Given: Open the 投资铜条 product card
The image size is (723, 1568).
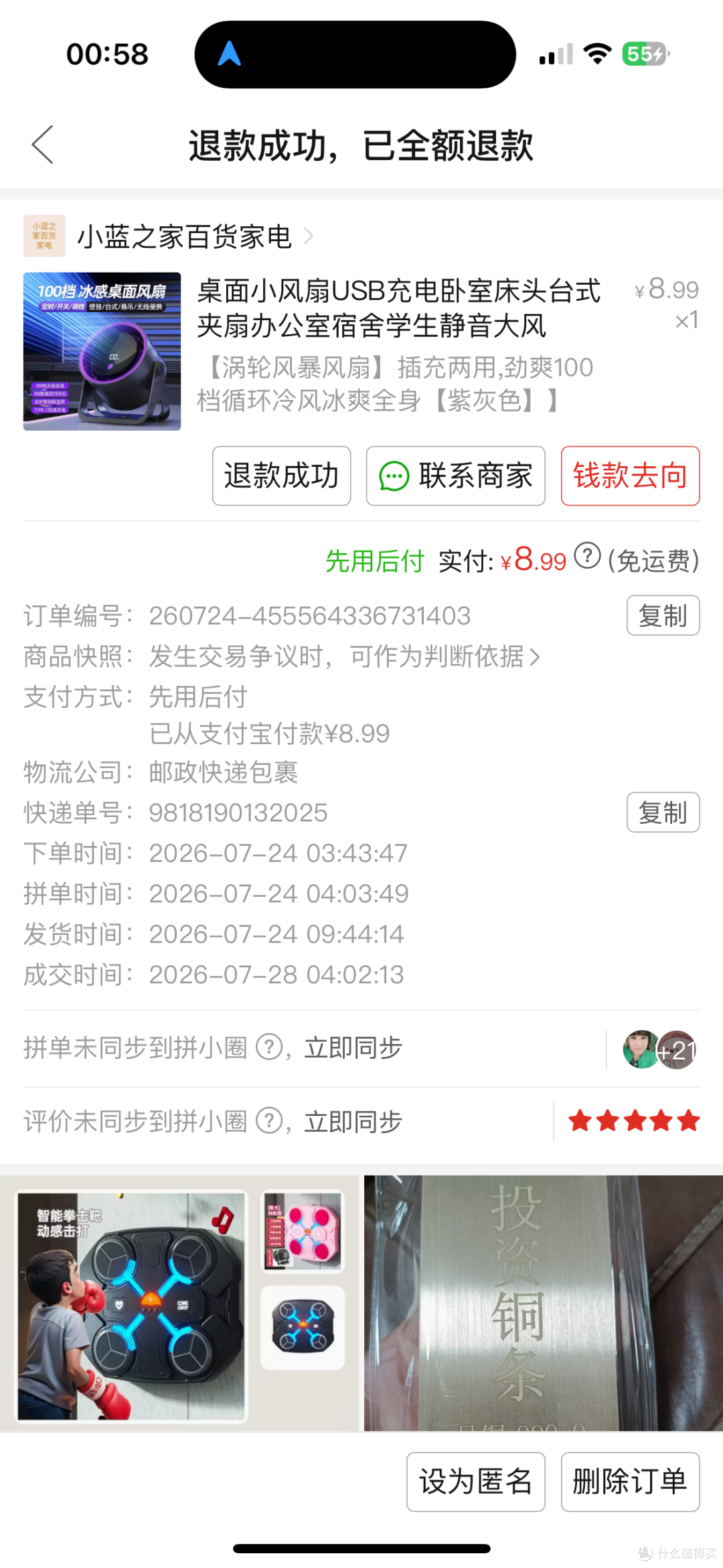Looking at the screenshot, I should (x=544, y=1303).
